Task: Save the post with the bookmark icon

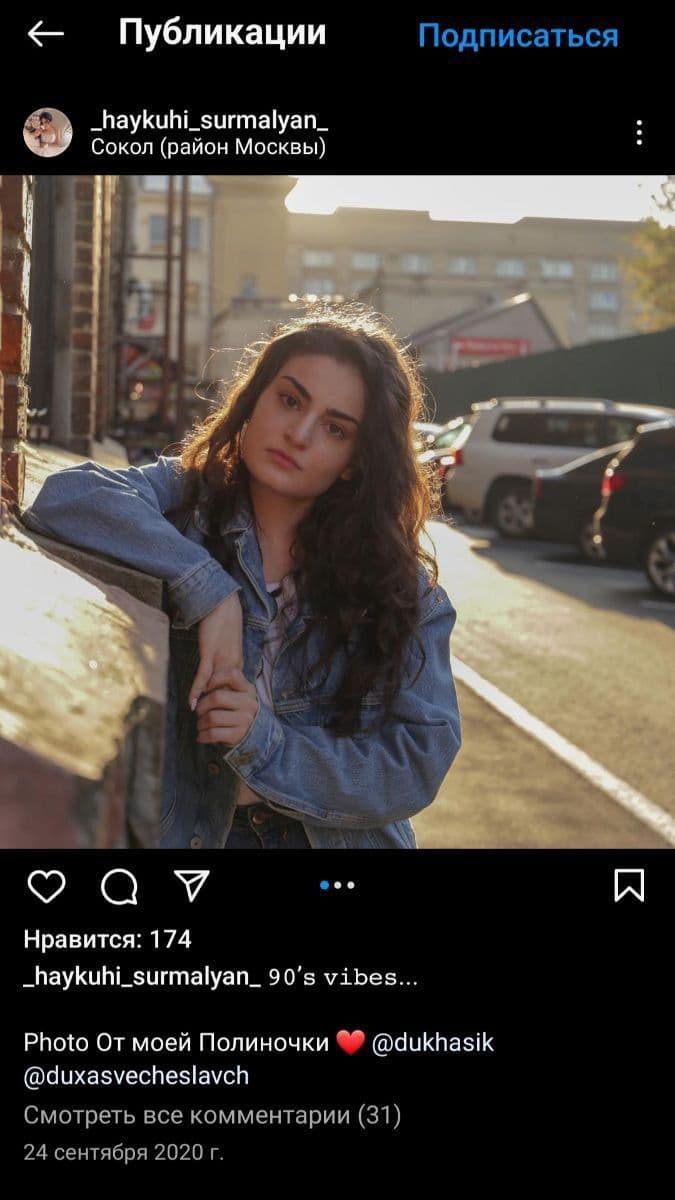Action: click(628, 885)
